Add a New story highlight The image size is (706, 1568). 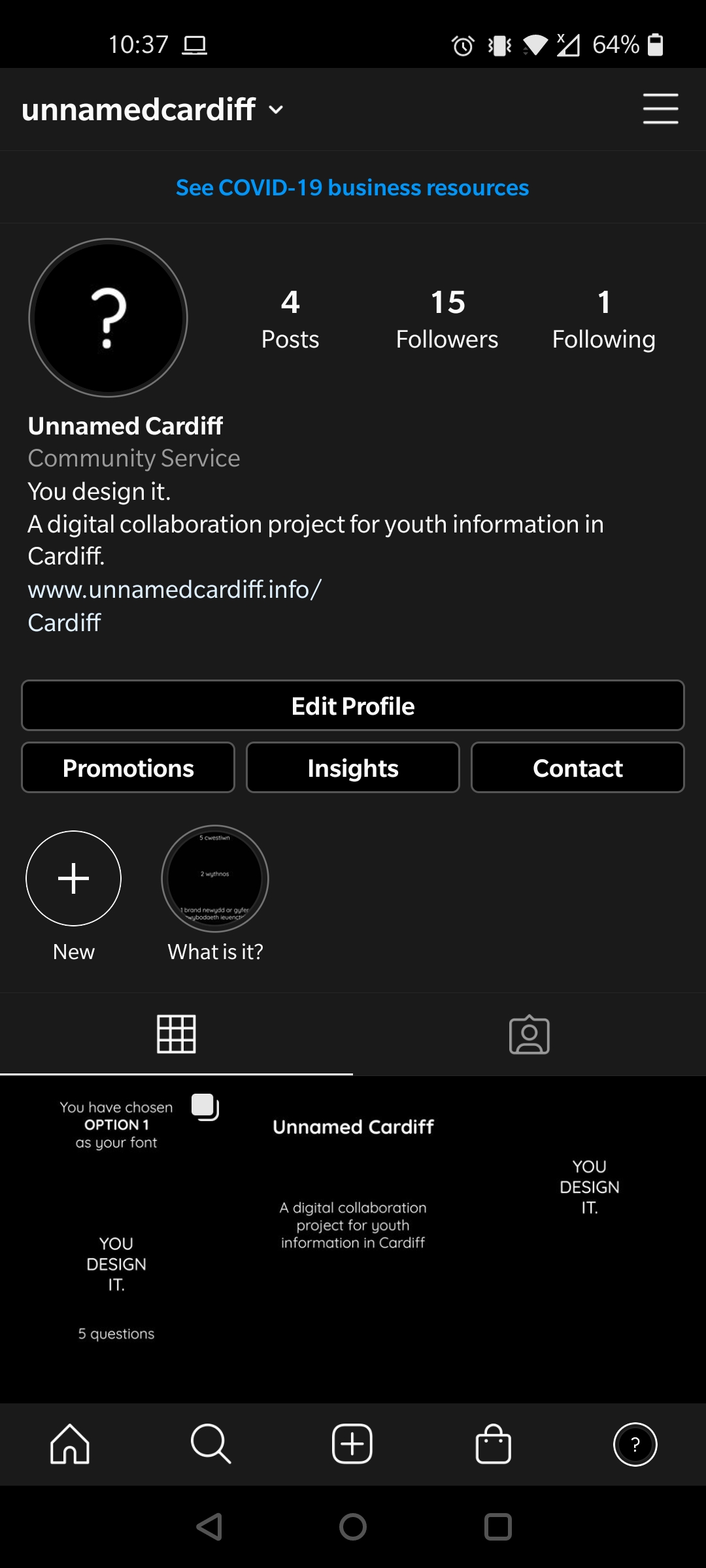(73, 878)
